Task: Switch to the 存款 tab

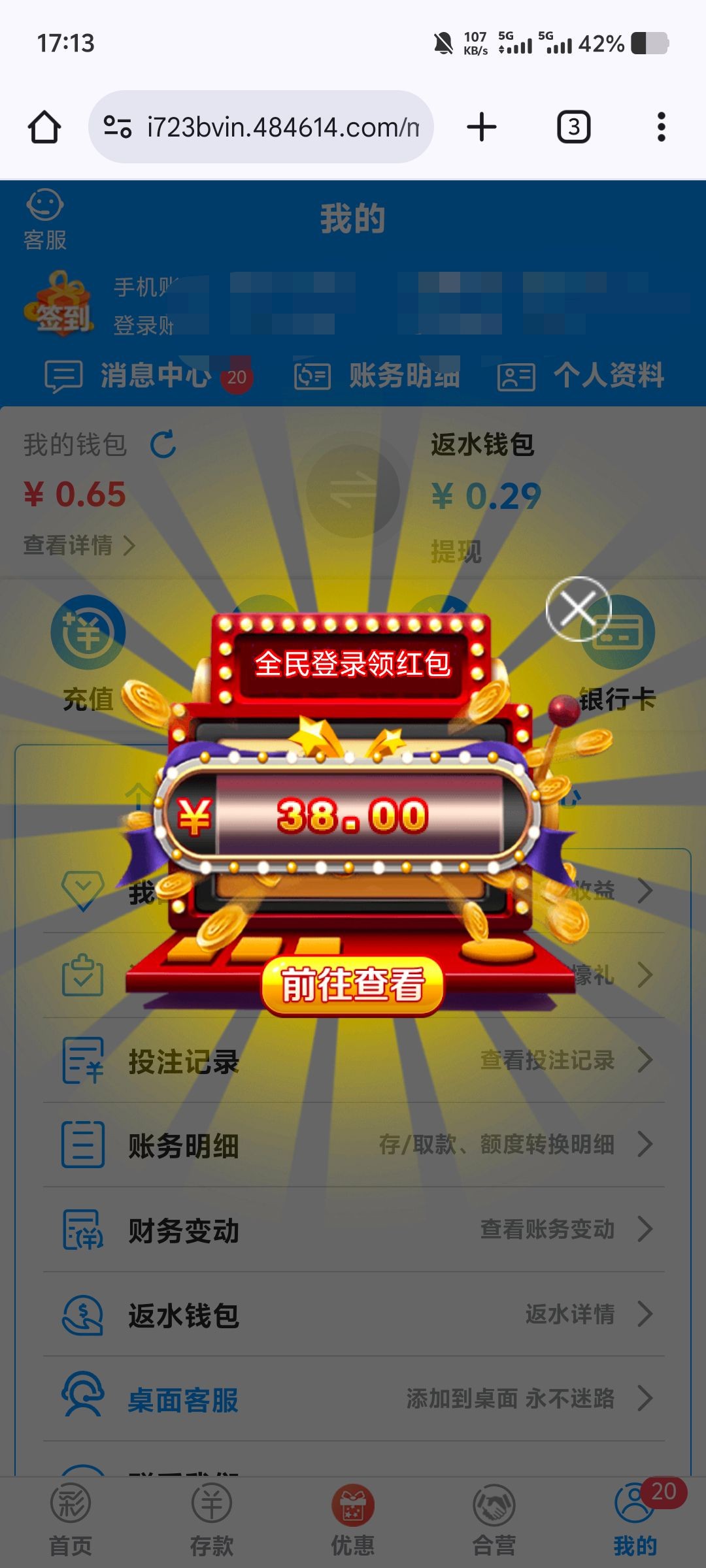Action: coord(212,1519)
